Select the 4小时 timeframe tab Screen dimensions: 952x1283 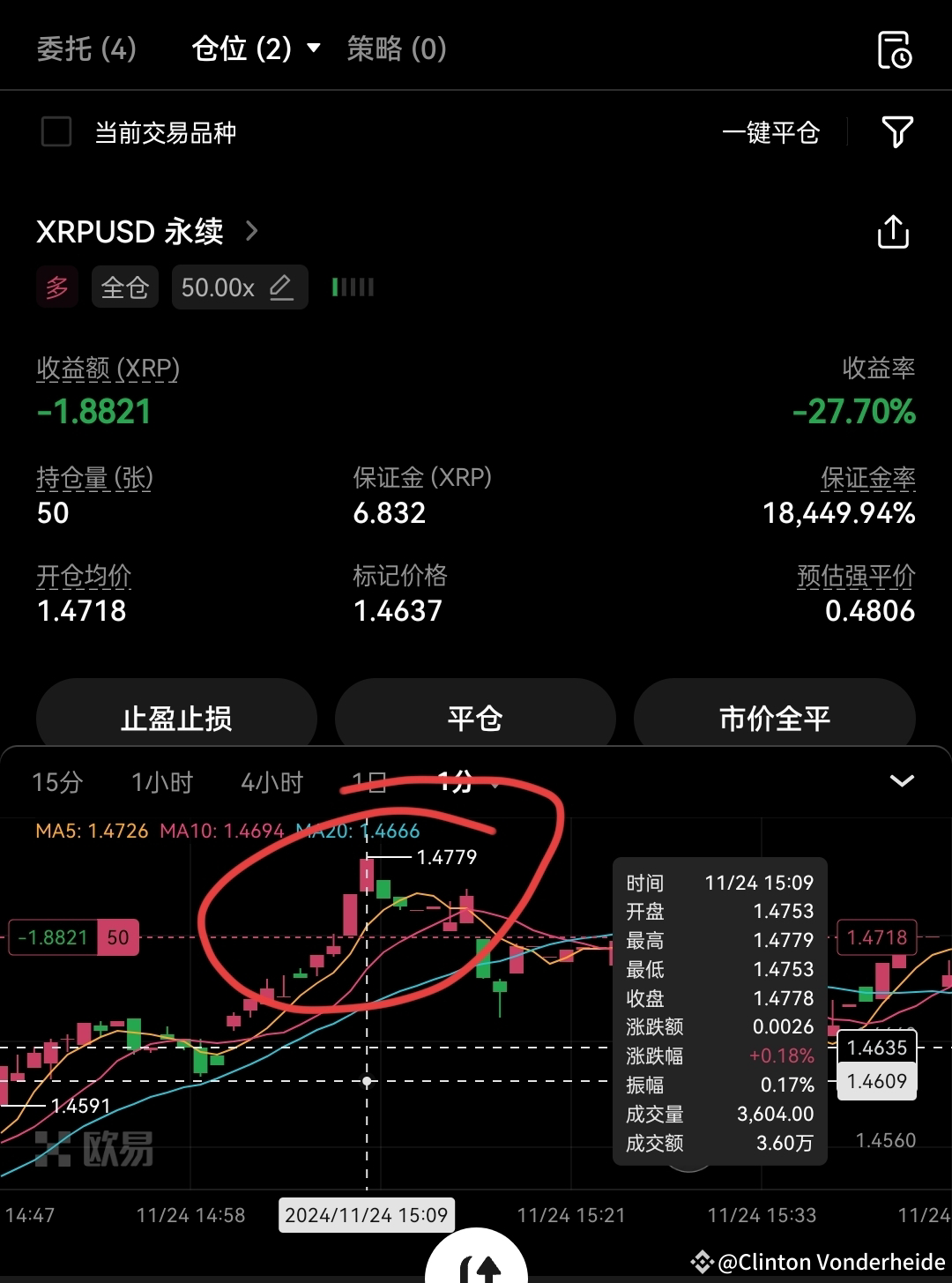point(271,781)
